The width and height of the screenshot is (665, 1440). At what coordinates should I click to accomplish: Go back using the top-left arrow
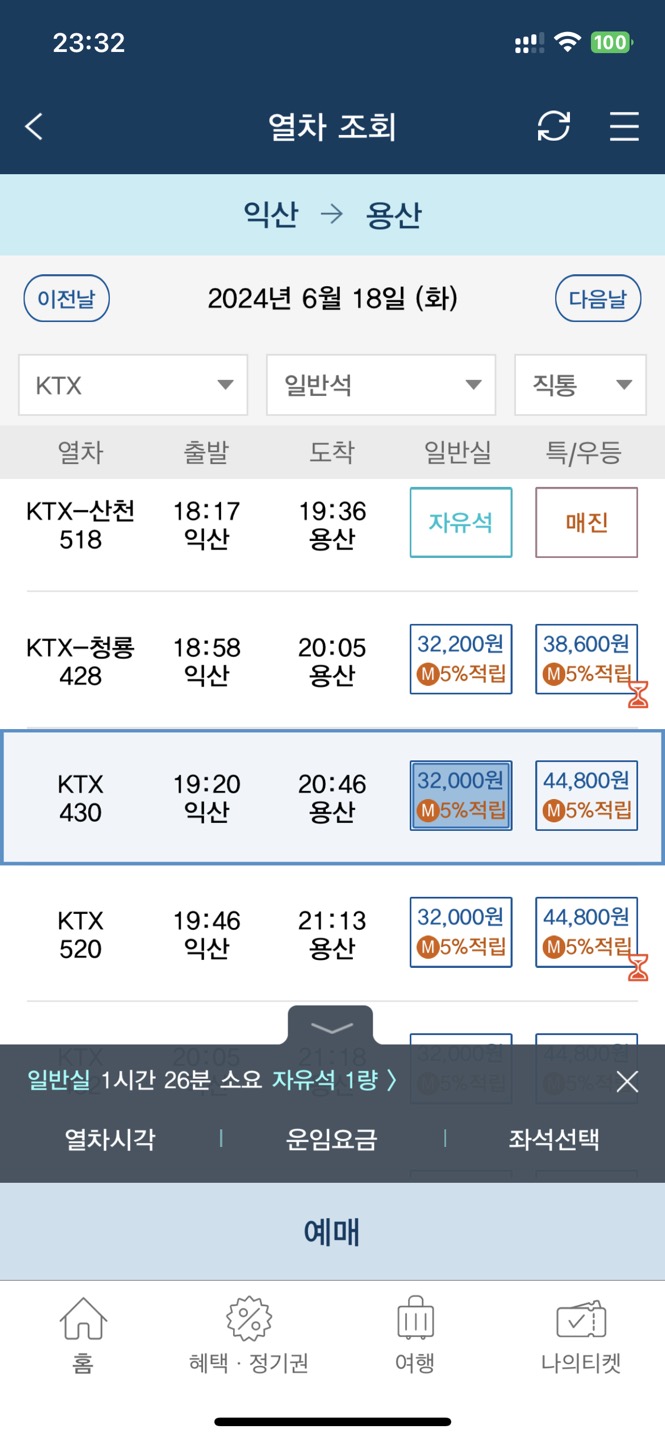34,127
